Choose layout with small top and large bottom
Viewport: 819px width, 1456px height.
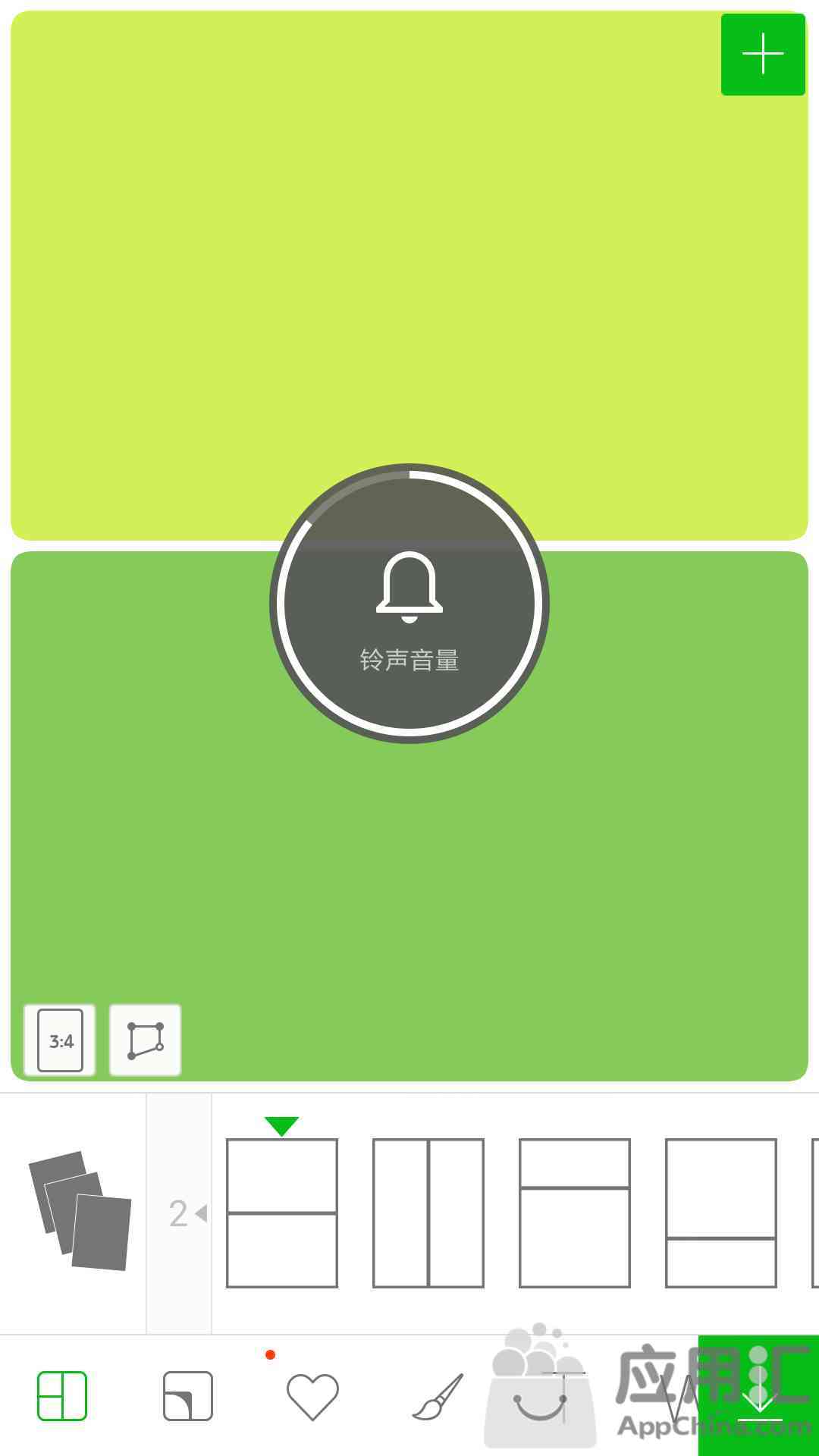click(x=575, y=1213)
